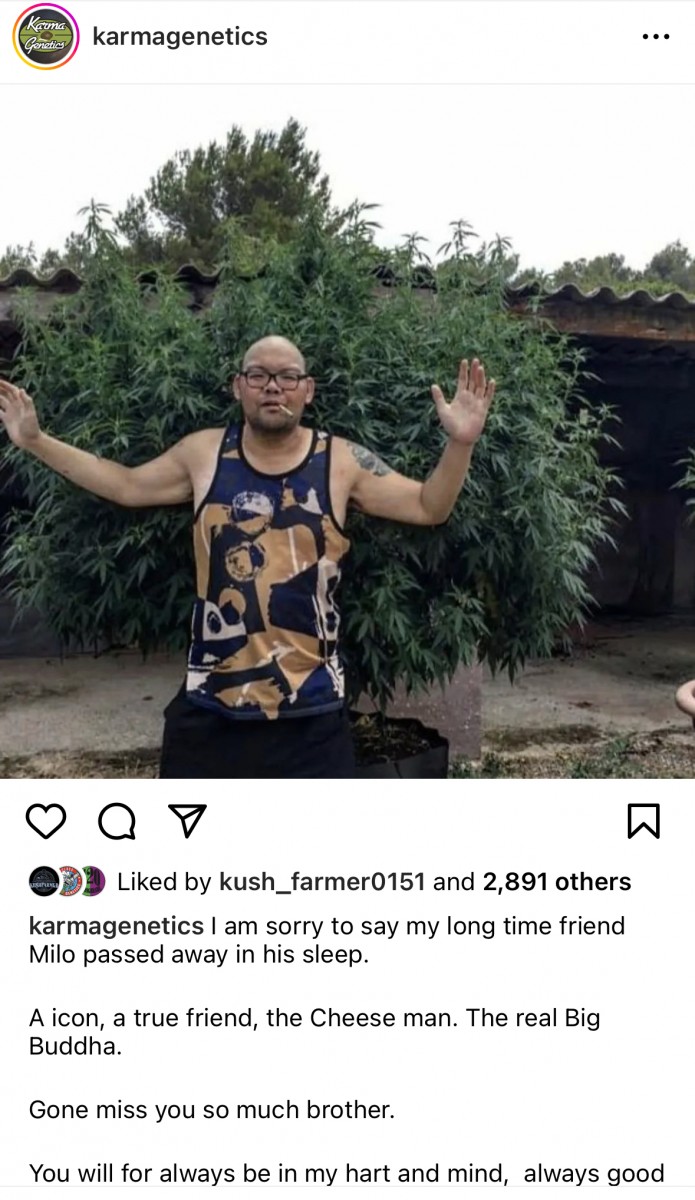Tap karmagenetics username in the caption
This screenshot has width=695, height=1200.
pyautogui.click(x=117, y=926)
